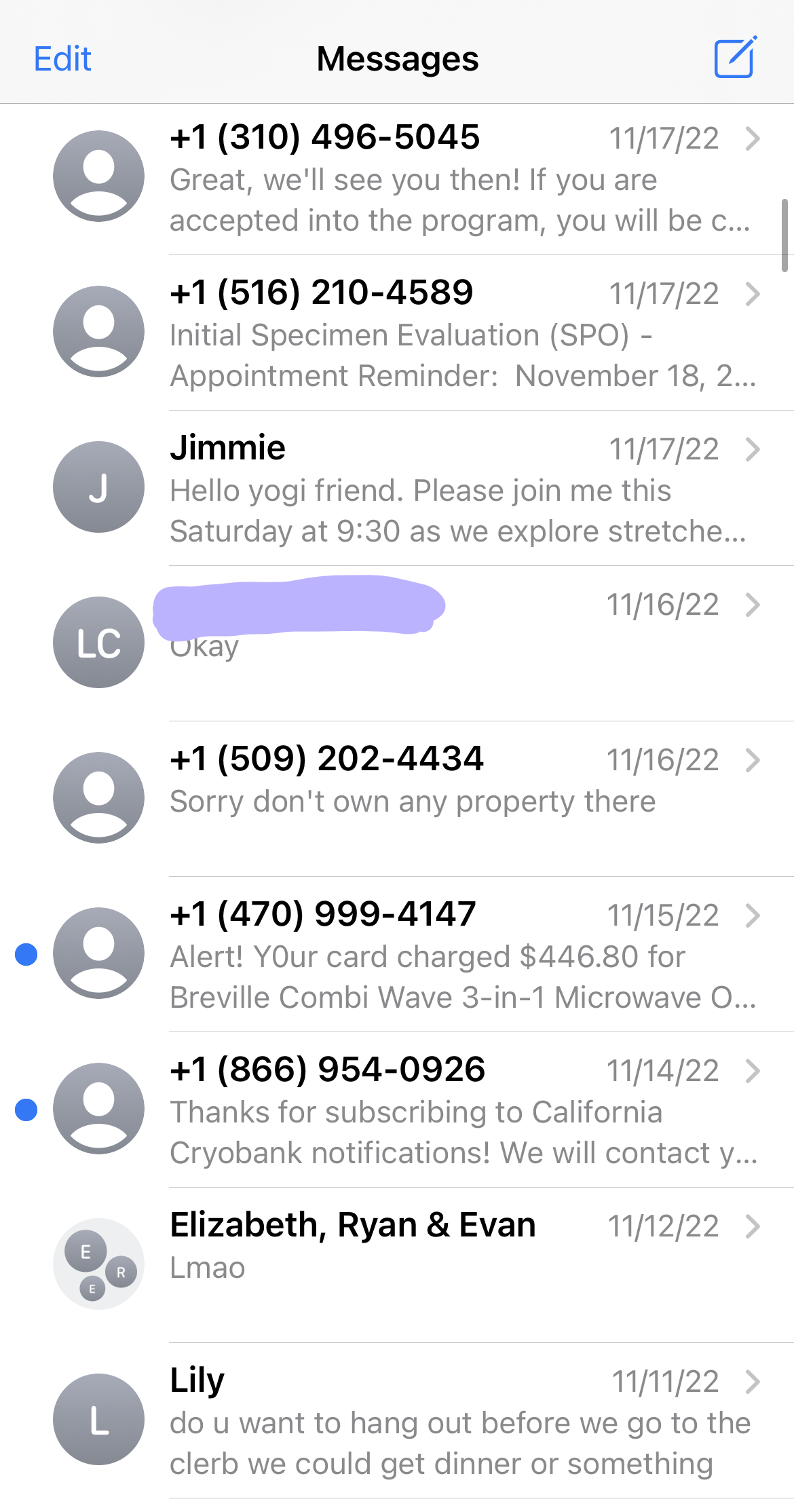
Task: Open the appointment reminder from +1 (516) 210-4589
Action: pyautogui.click(x=448, y=335)
